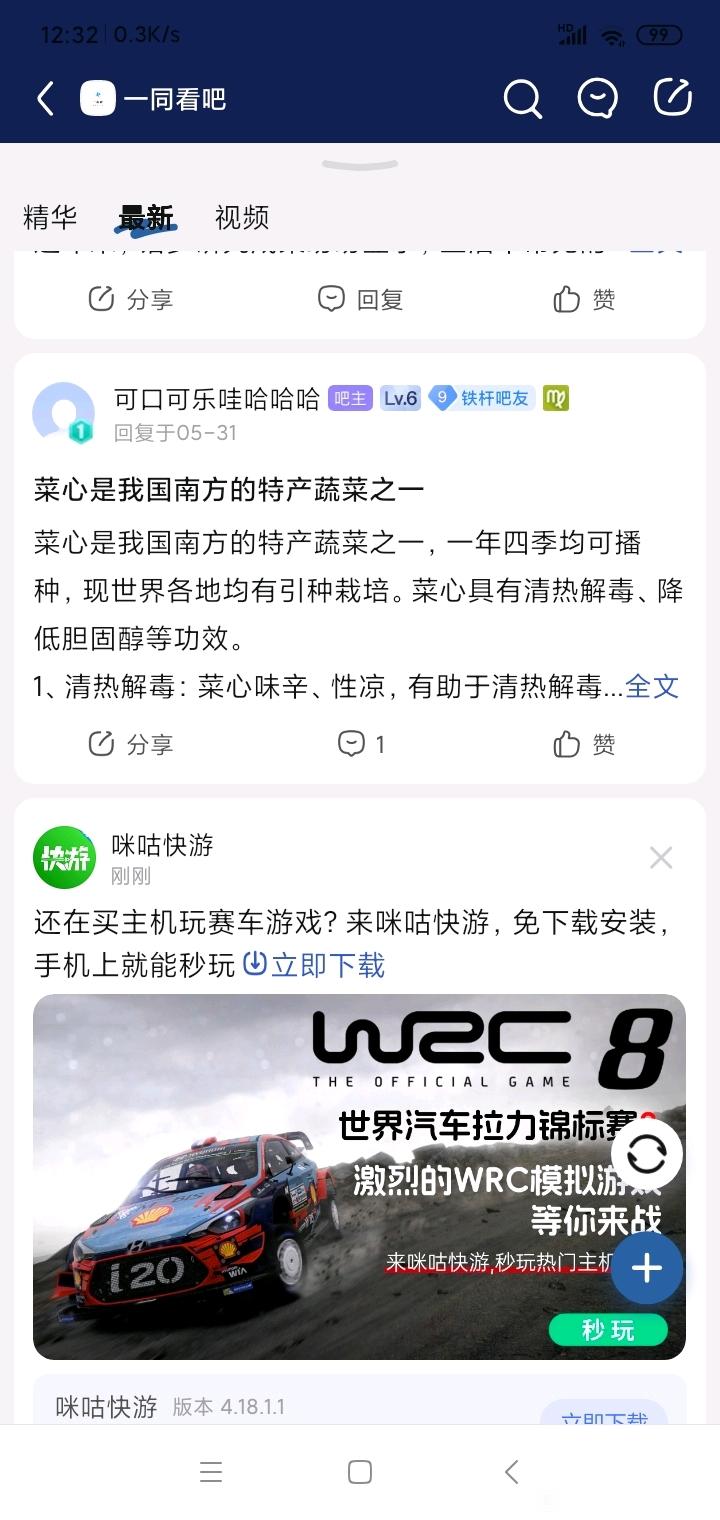Image resolution: width=720 pixels, height=1520 pixels.
Task: Open comments on the 菜心 post
Action: click(x=361, y=744)
